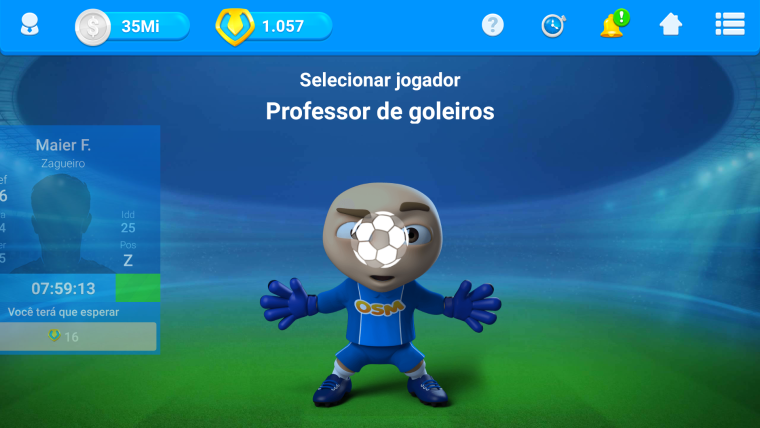Open the main menu list icon
Viewport: 760px width, 428px height.
point(729,25)
